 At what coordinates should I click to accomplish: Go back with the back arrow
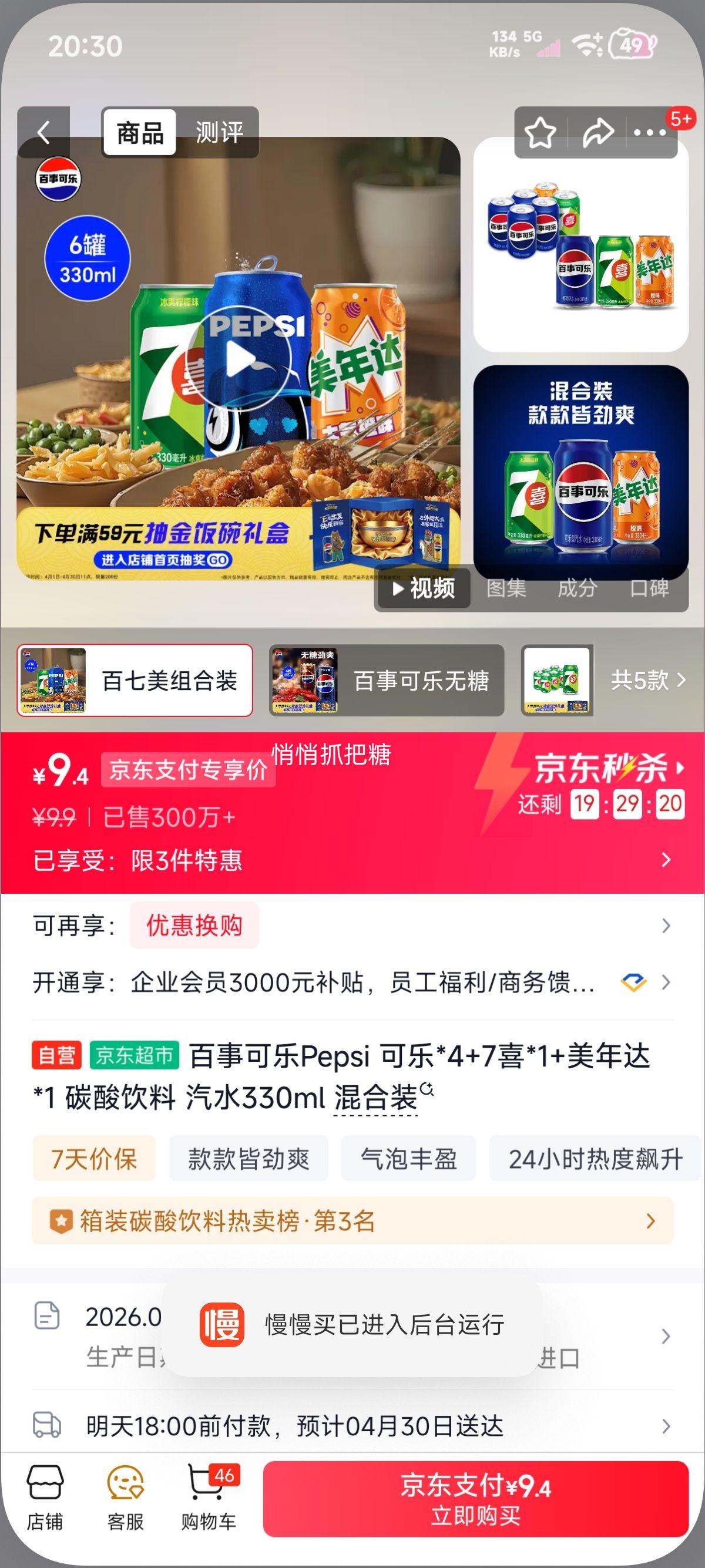[x=43, y=131]
